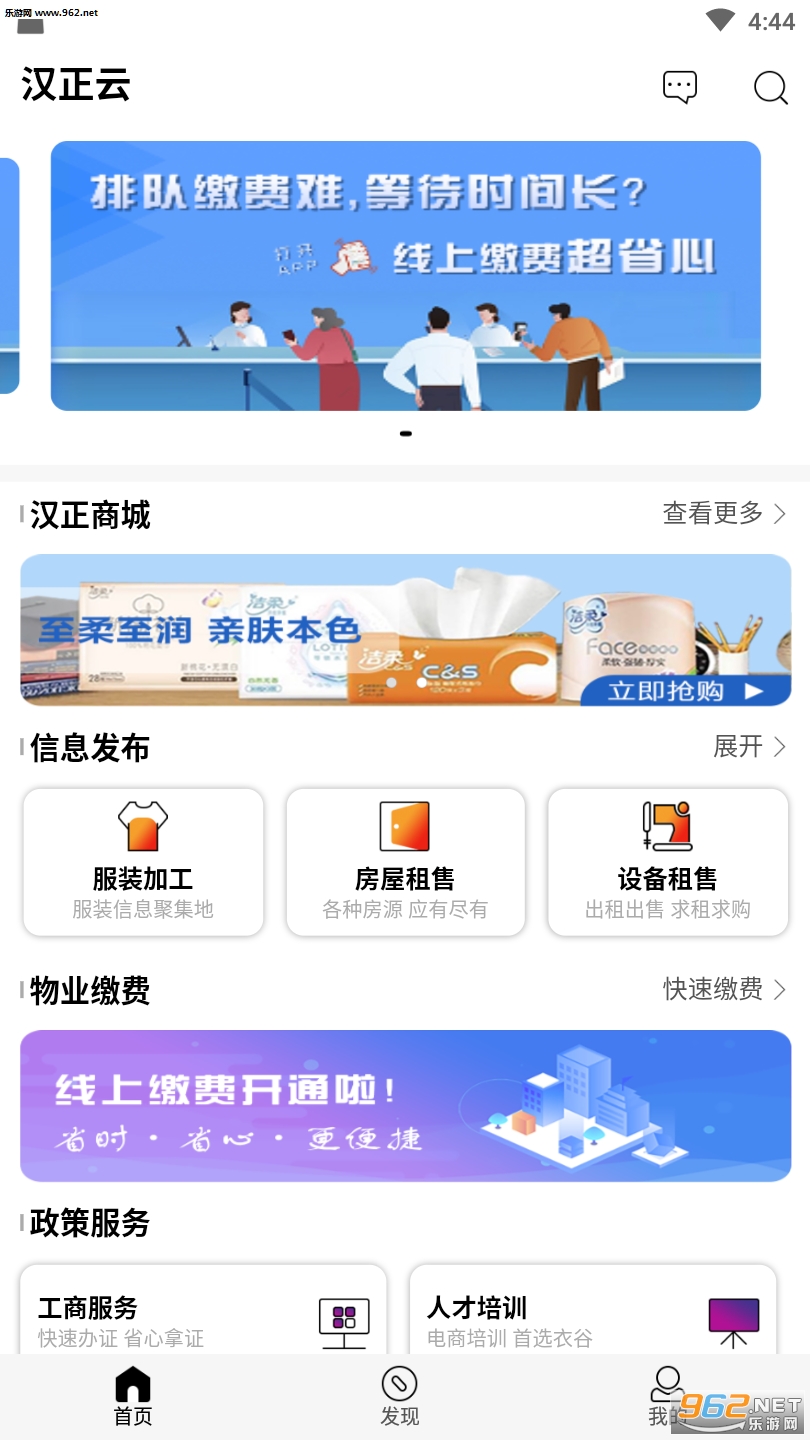Open the online payment top banner

pyautogui.click(x=405, y=275)
